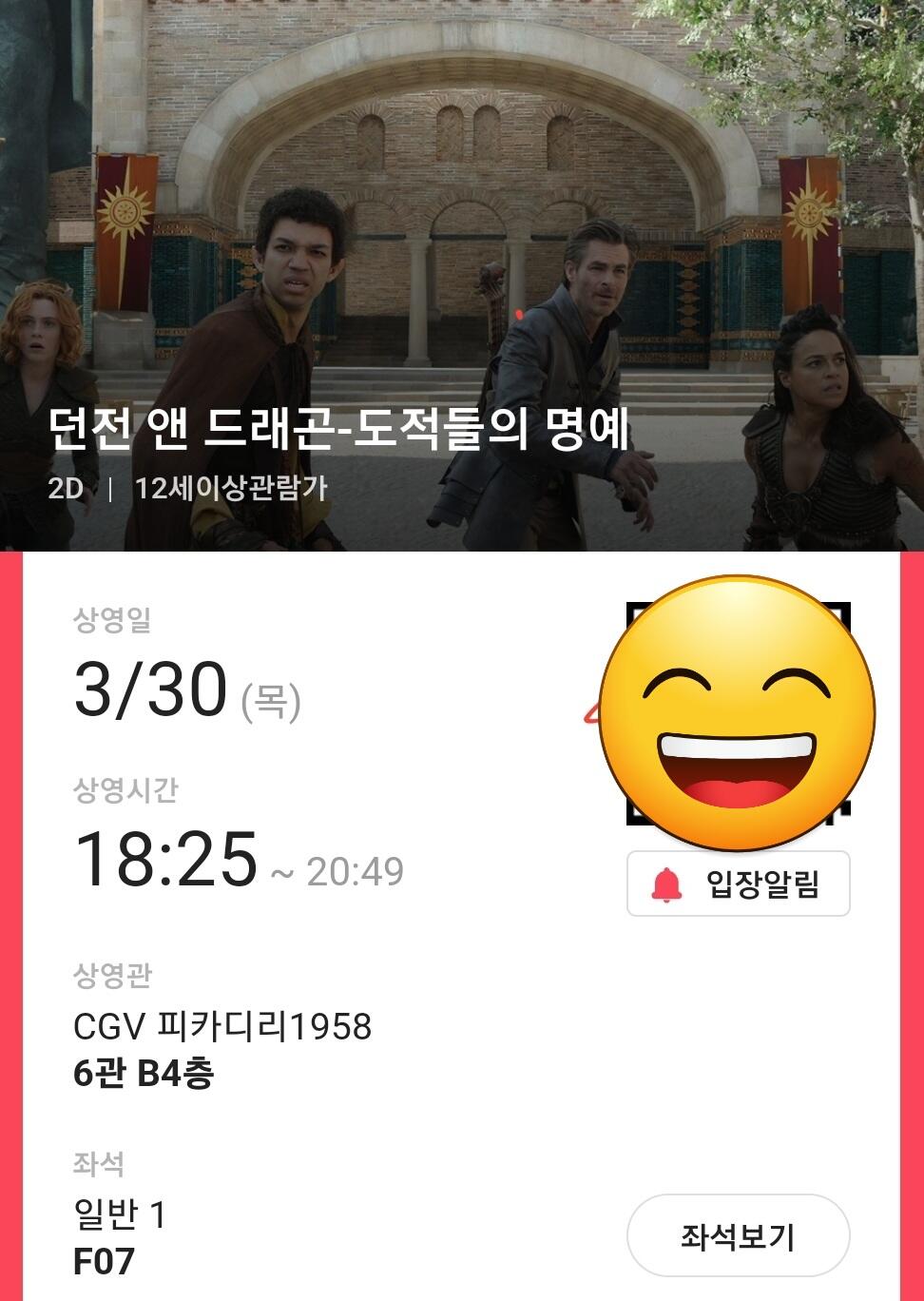Turn on the 입장알림 entrance alert
This screenshot has width=924, height=1301.
point(738,884)
